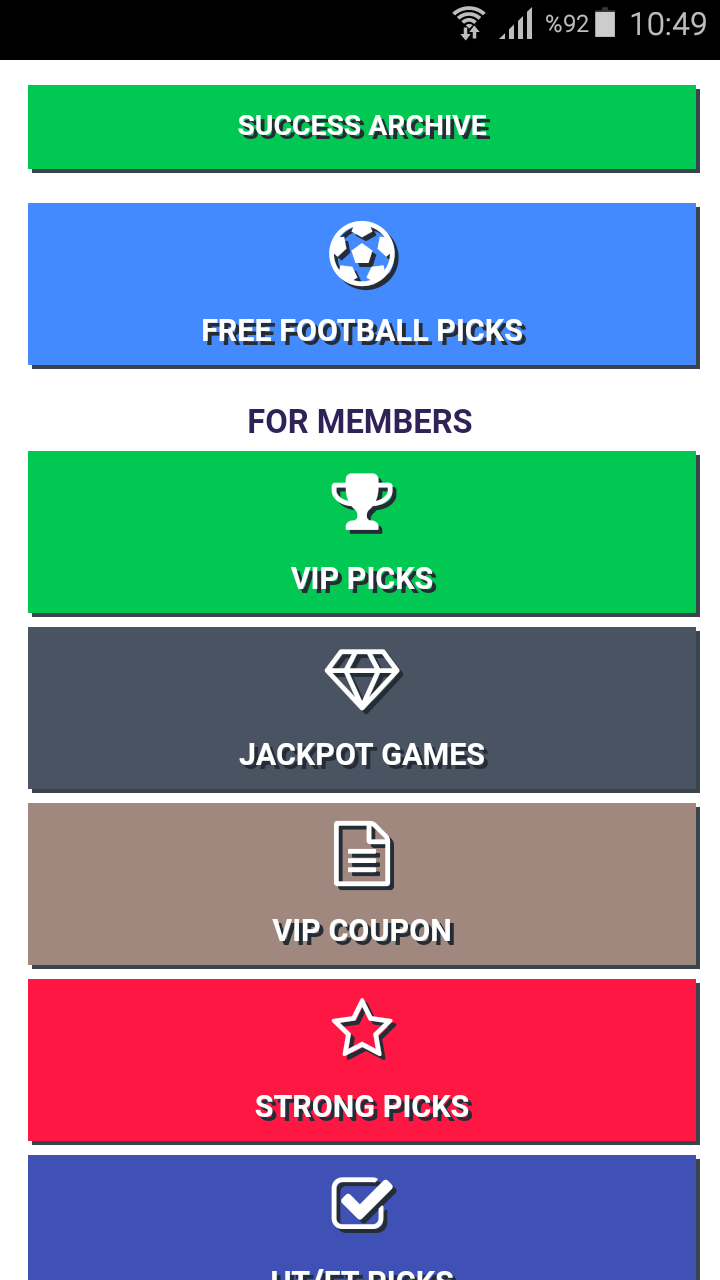Select the FOR MEMBERS heading text
This screenshot has height=1280, width=720.
click(x=362, y=421)
